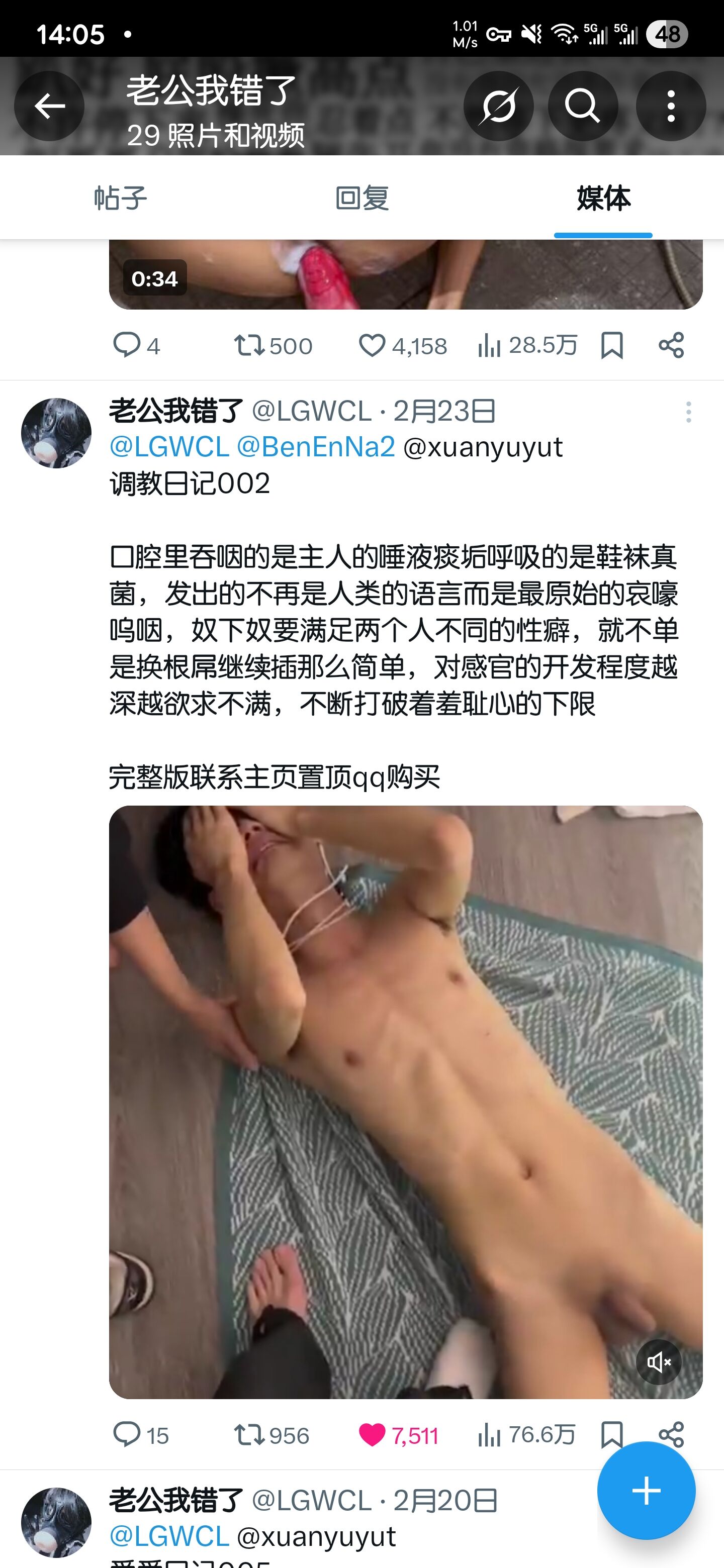Unmute the video in the 2月23日 post

click(659, 1362)
